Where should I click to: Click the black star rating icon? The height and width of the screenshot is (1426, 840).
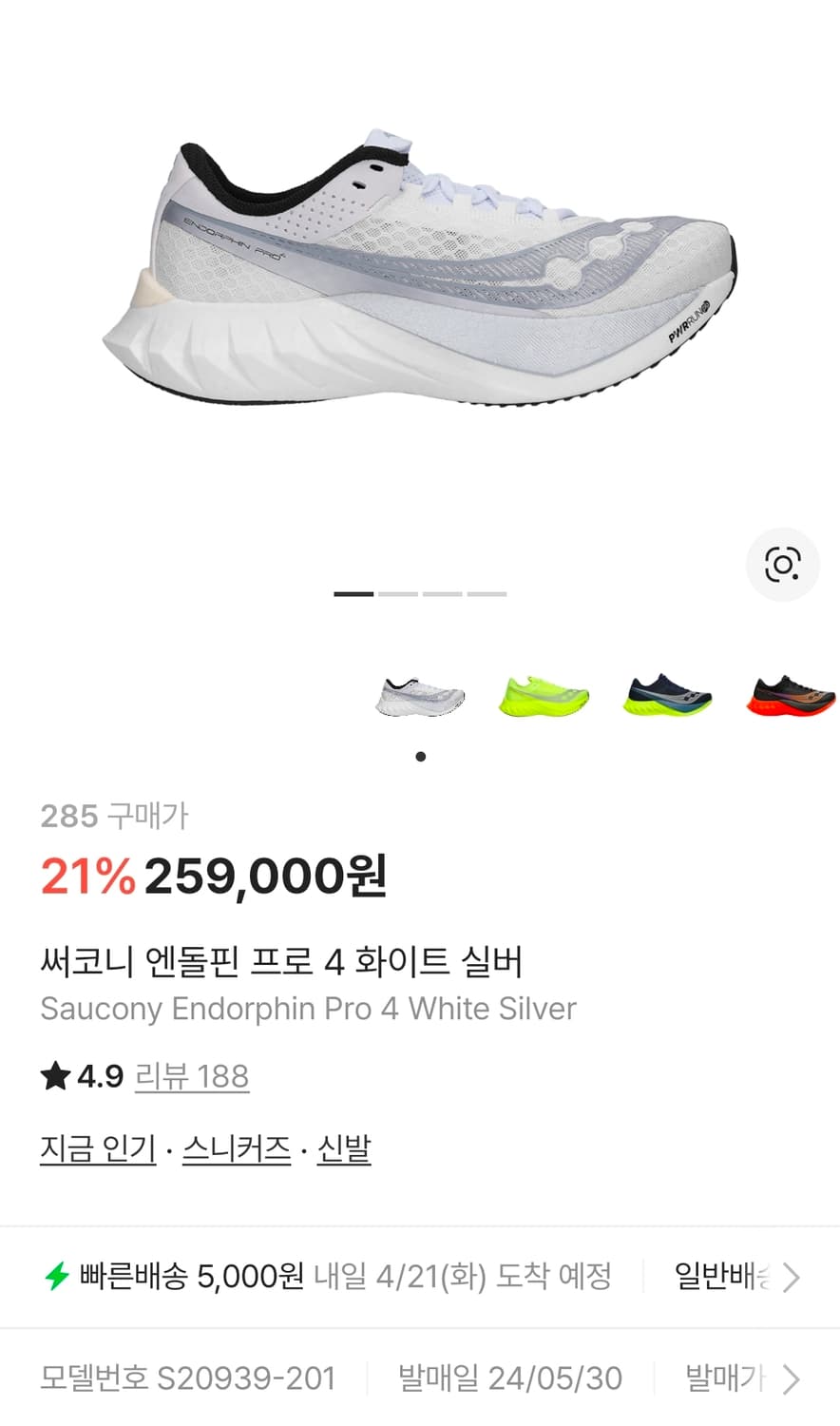coord(52,1075)
